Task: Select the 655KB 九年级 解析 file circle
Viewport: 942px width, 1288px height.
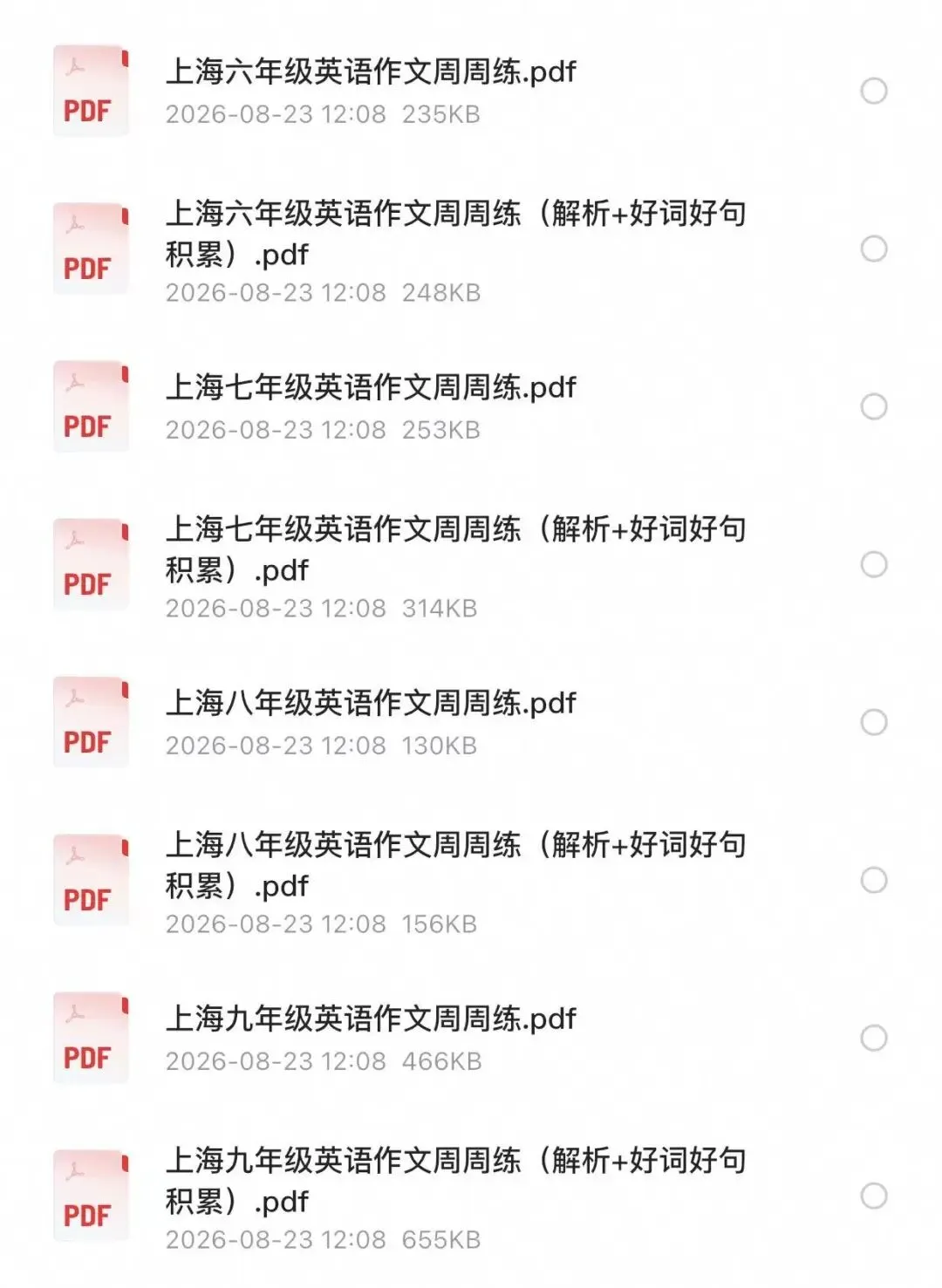Action: (874, 1196)
